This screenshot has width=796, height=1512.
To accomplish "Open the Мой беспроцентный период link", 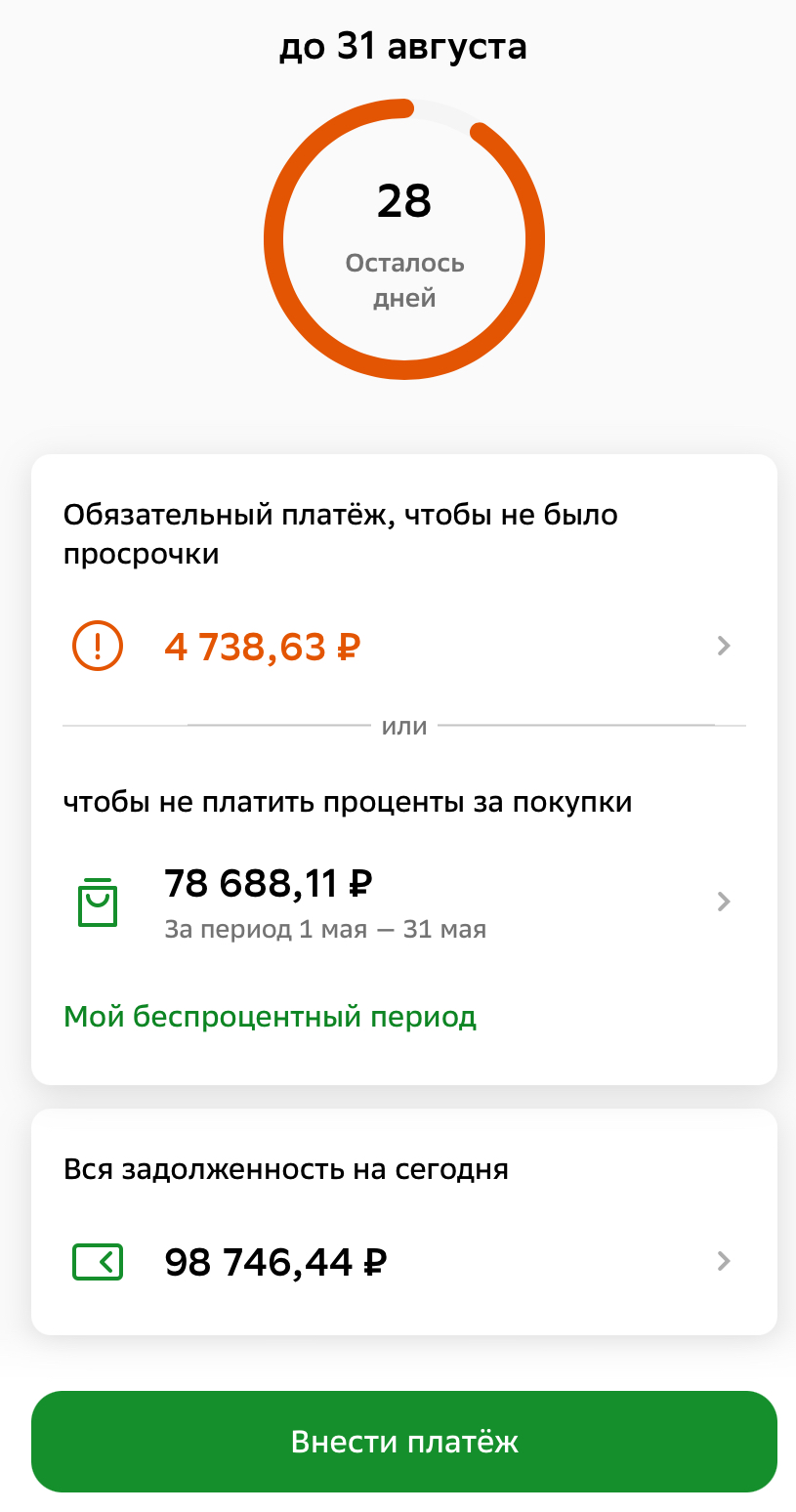I will (x=270, y=1018).
